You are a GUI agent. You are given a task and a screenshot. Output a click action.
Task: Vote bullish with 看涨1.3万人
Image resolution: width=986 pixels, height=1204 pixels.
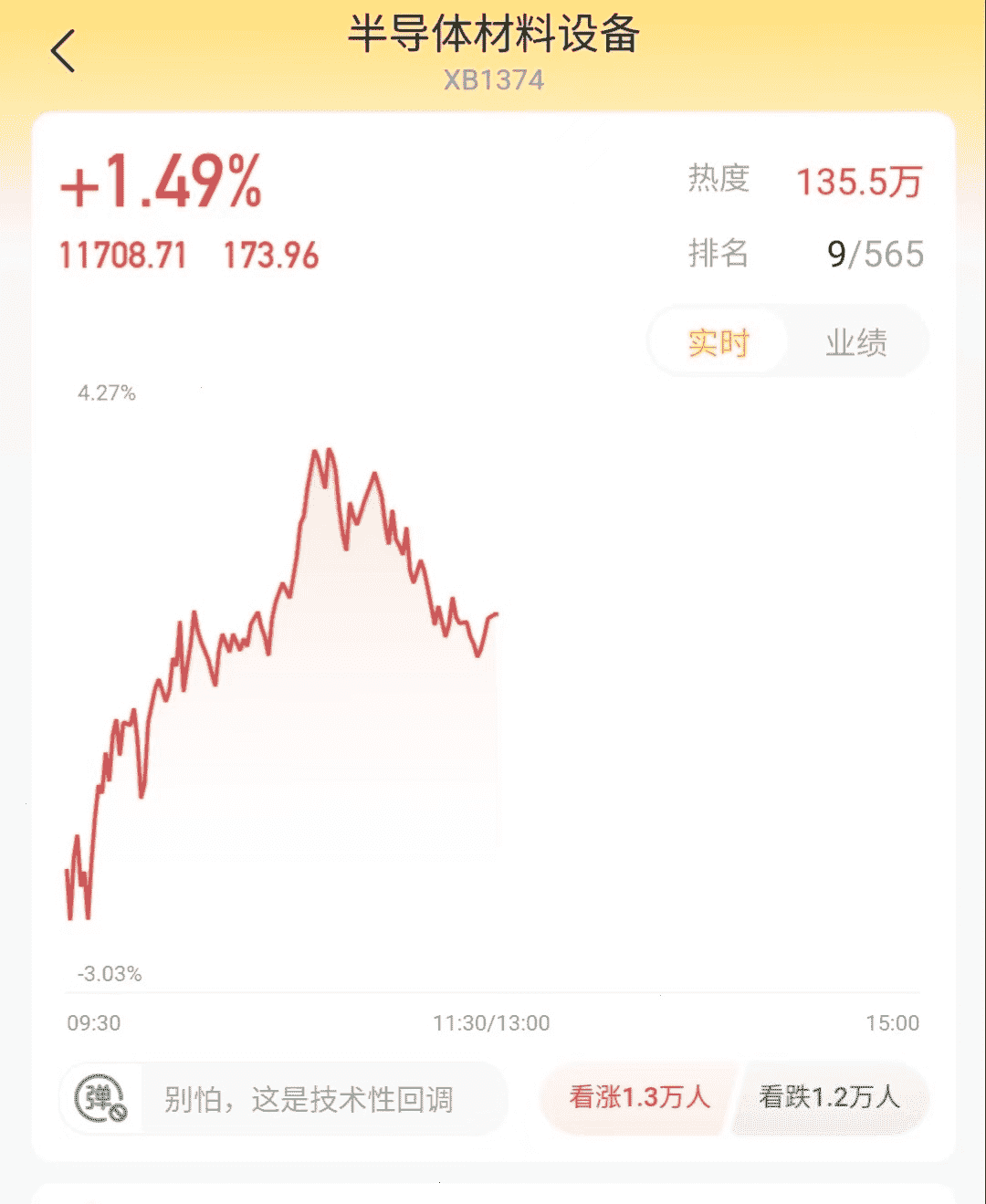point(638,1097)
